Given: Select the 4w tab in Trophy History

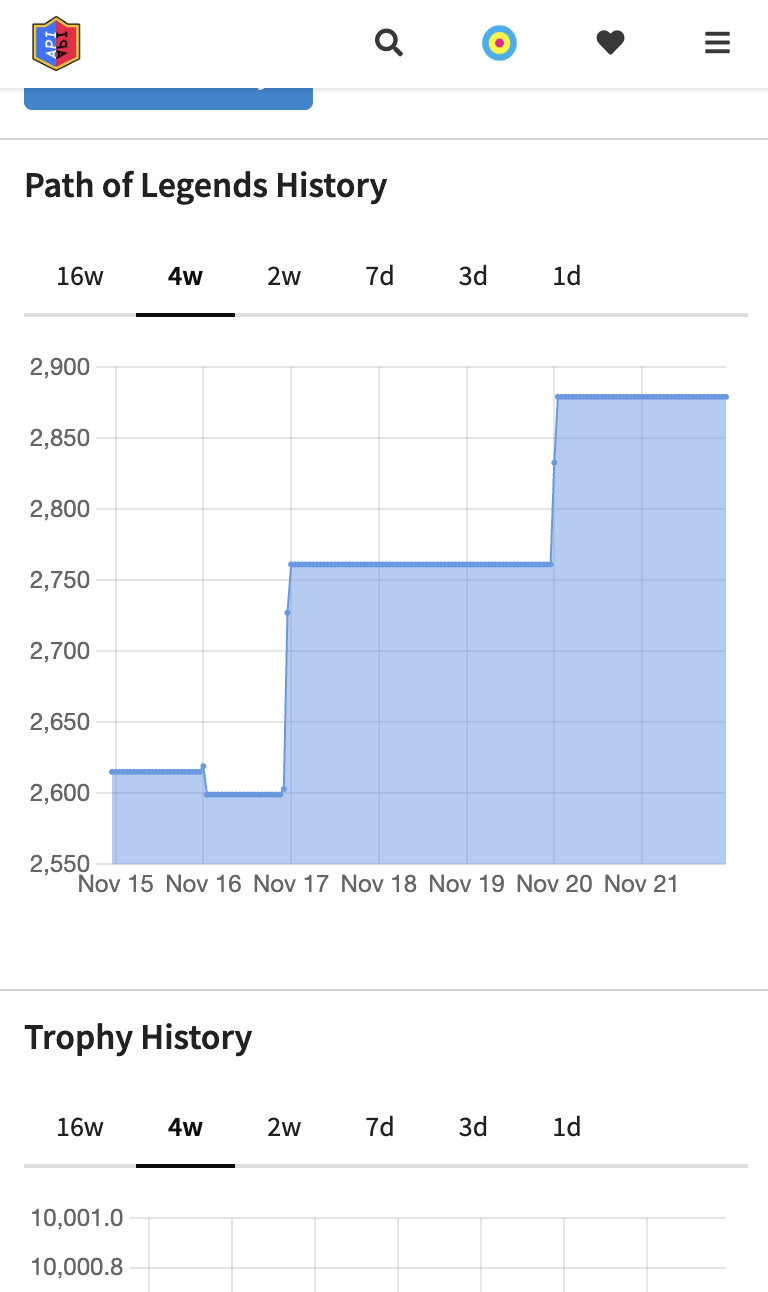Looking at the screenshot, I should coord(185,1127).
